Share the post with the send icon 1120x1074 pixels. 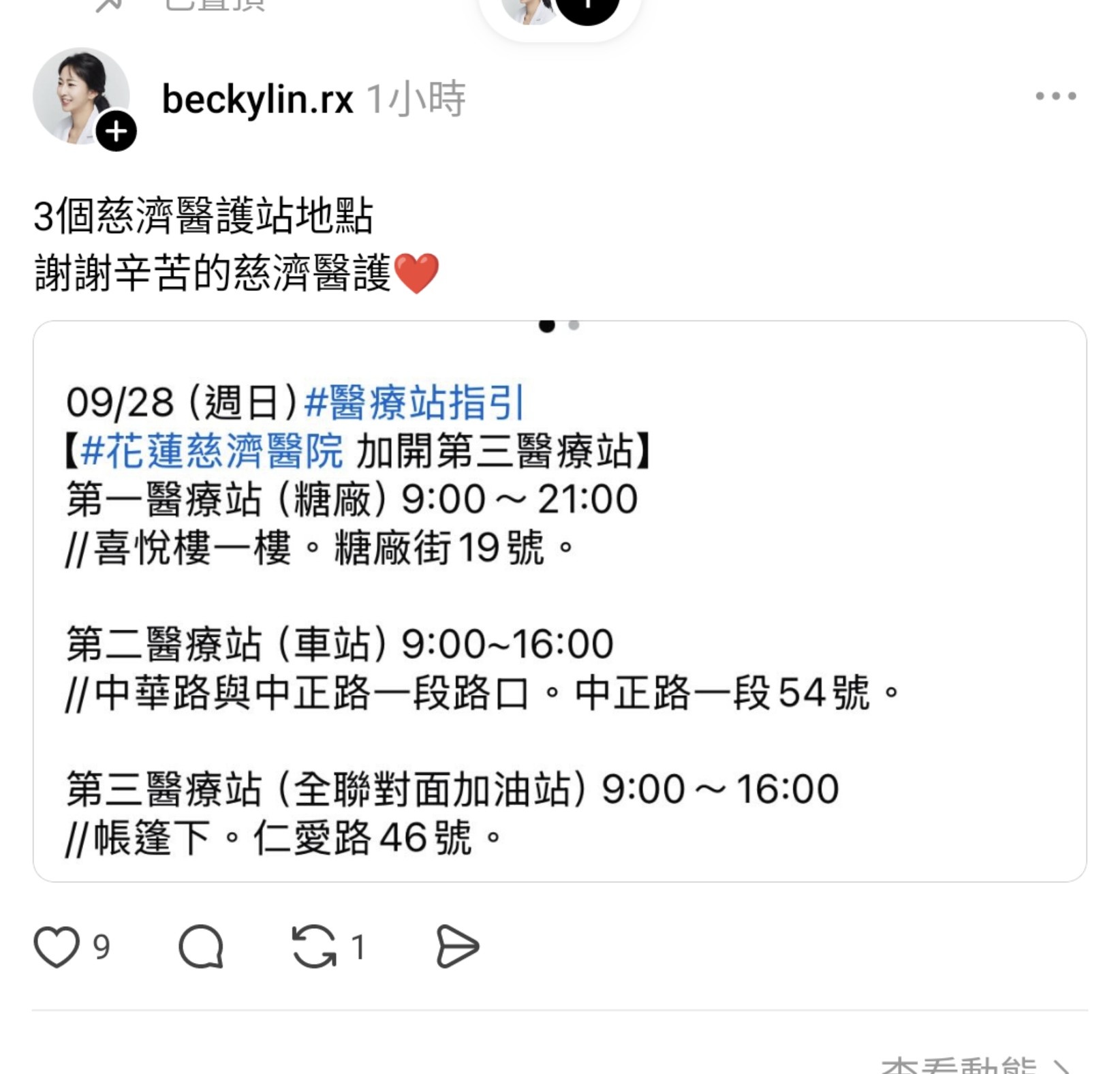(457, 947)
